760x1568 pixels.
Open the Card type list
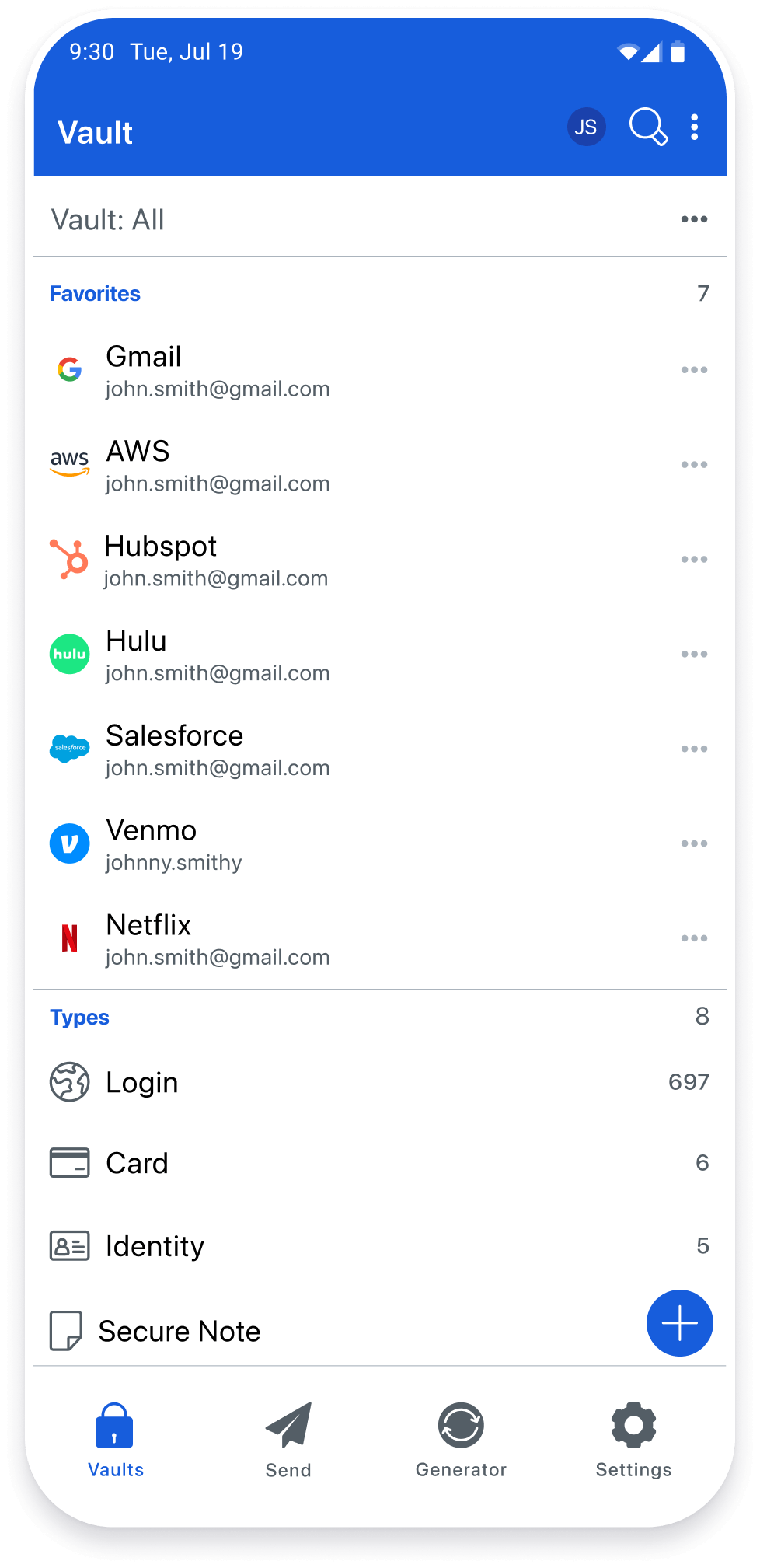click(x=137, y=1163)
